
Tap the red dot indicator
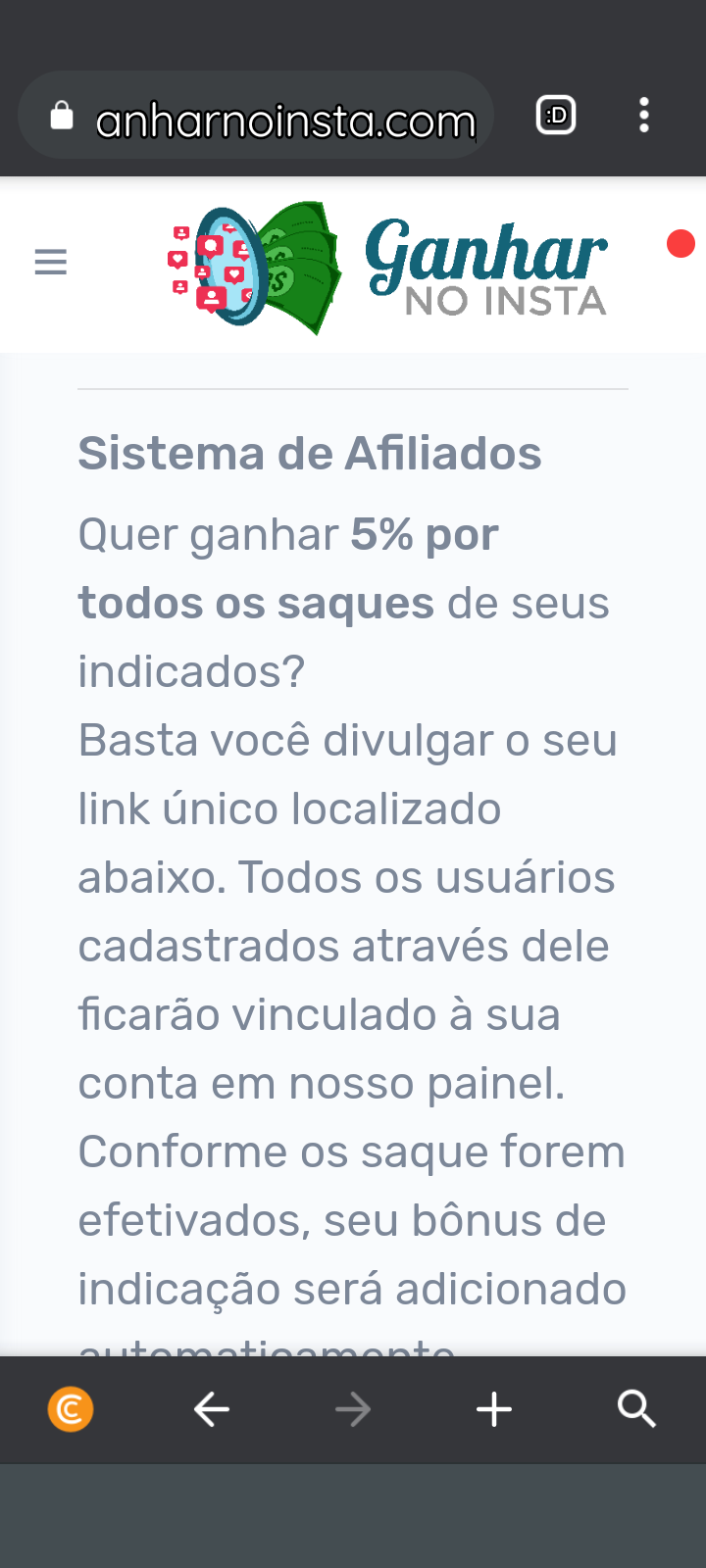(x=681, y=244)
